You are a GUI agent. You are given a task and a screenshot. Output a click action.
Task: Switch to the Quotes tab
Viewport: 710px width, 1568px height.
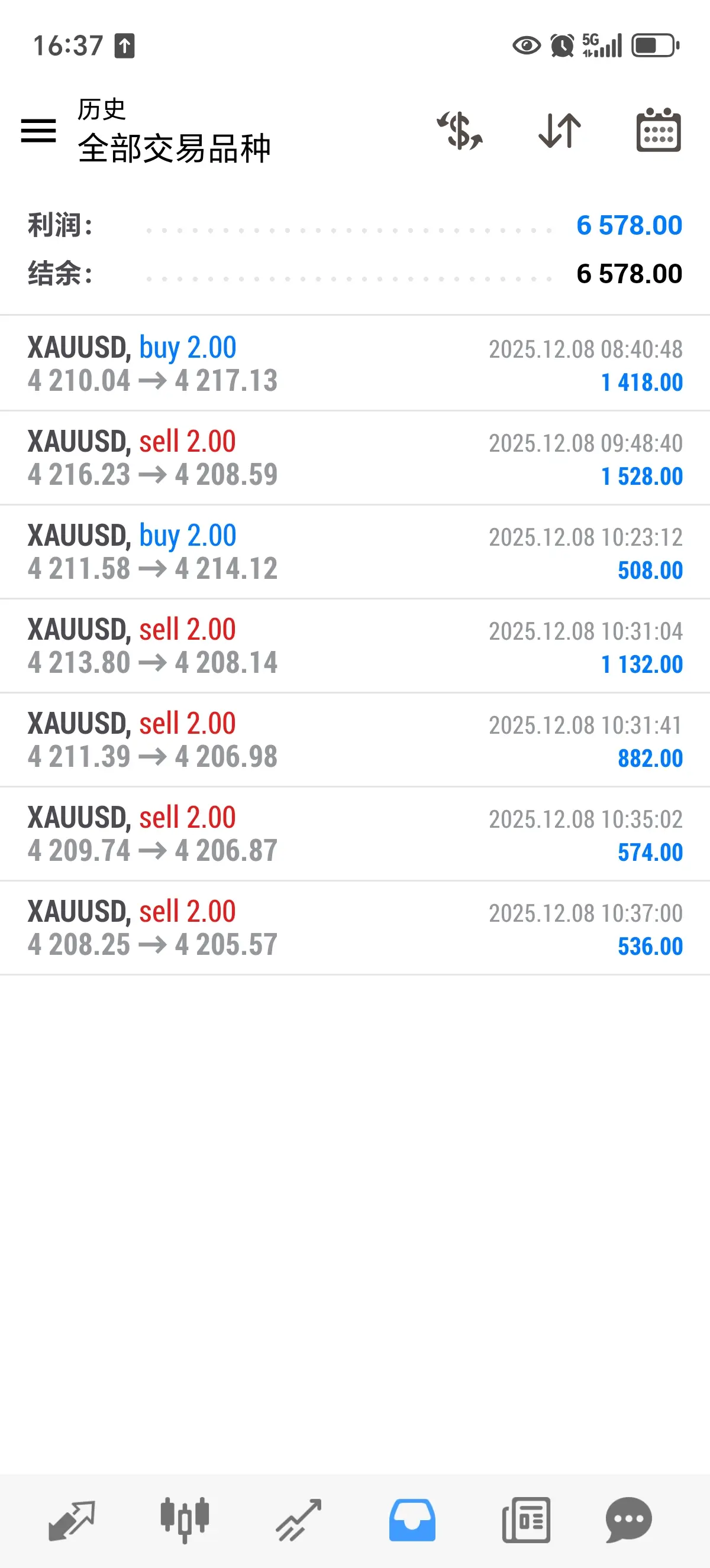point(72,1520)
